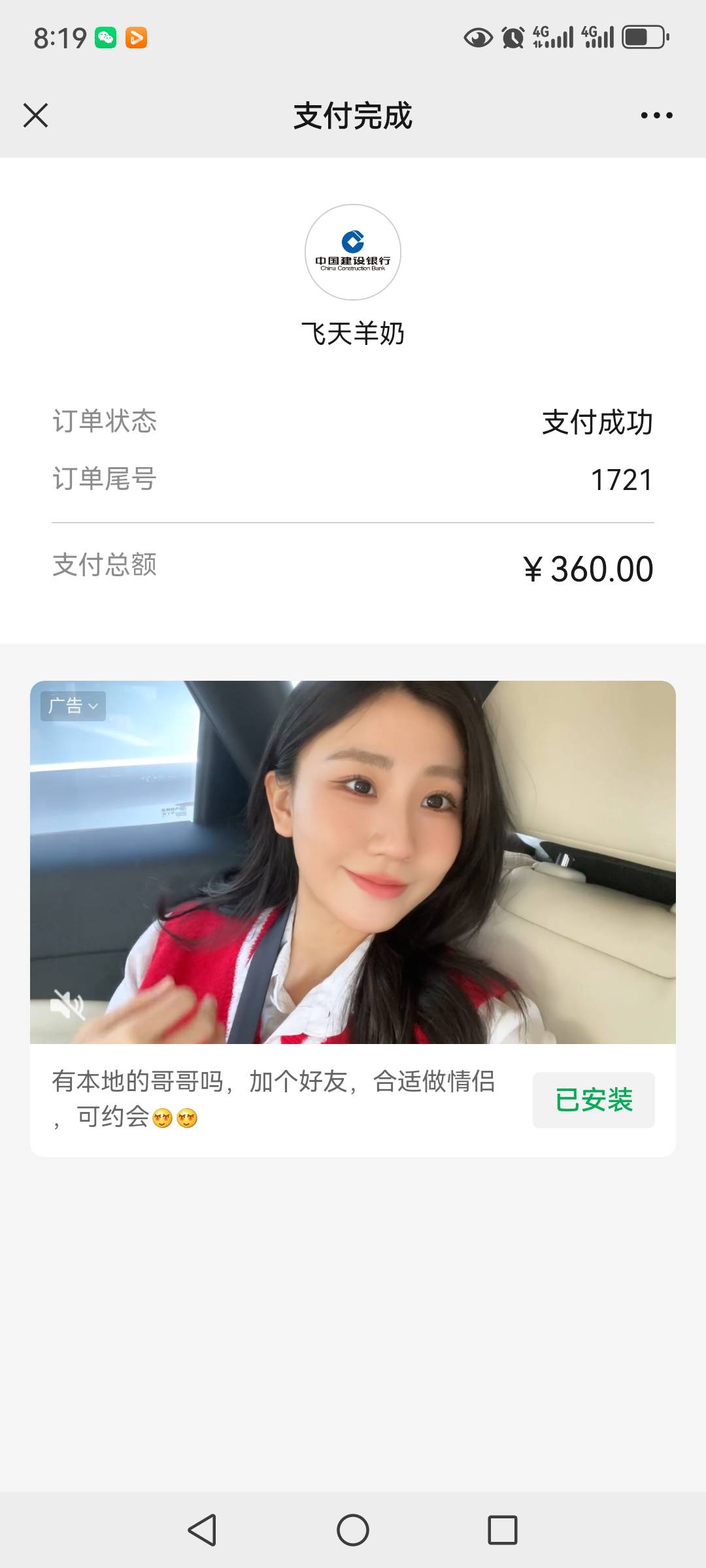Go to the home screen
This screenshot has width=706, height=1568.
[353, 1529]
